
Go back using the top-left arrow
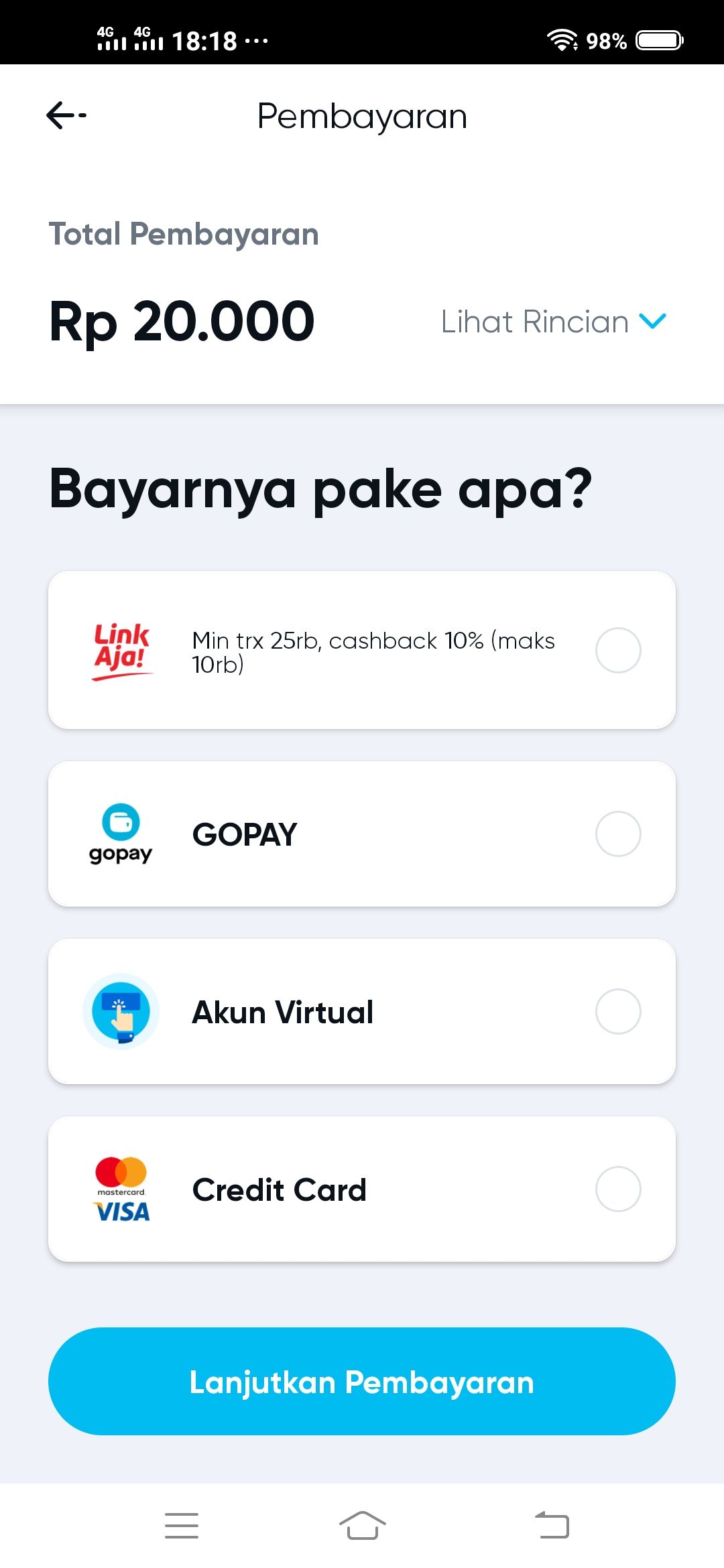click(x=66, y=115)
